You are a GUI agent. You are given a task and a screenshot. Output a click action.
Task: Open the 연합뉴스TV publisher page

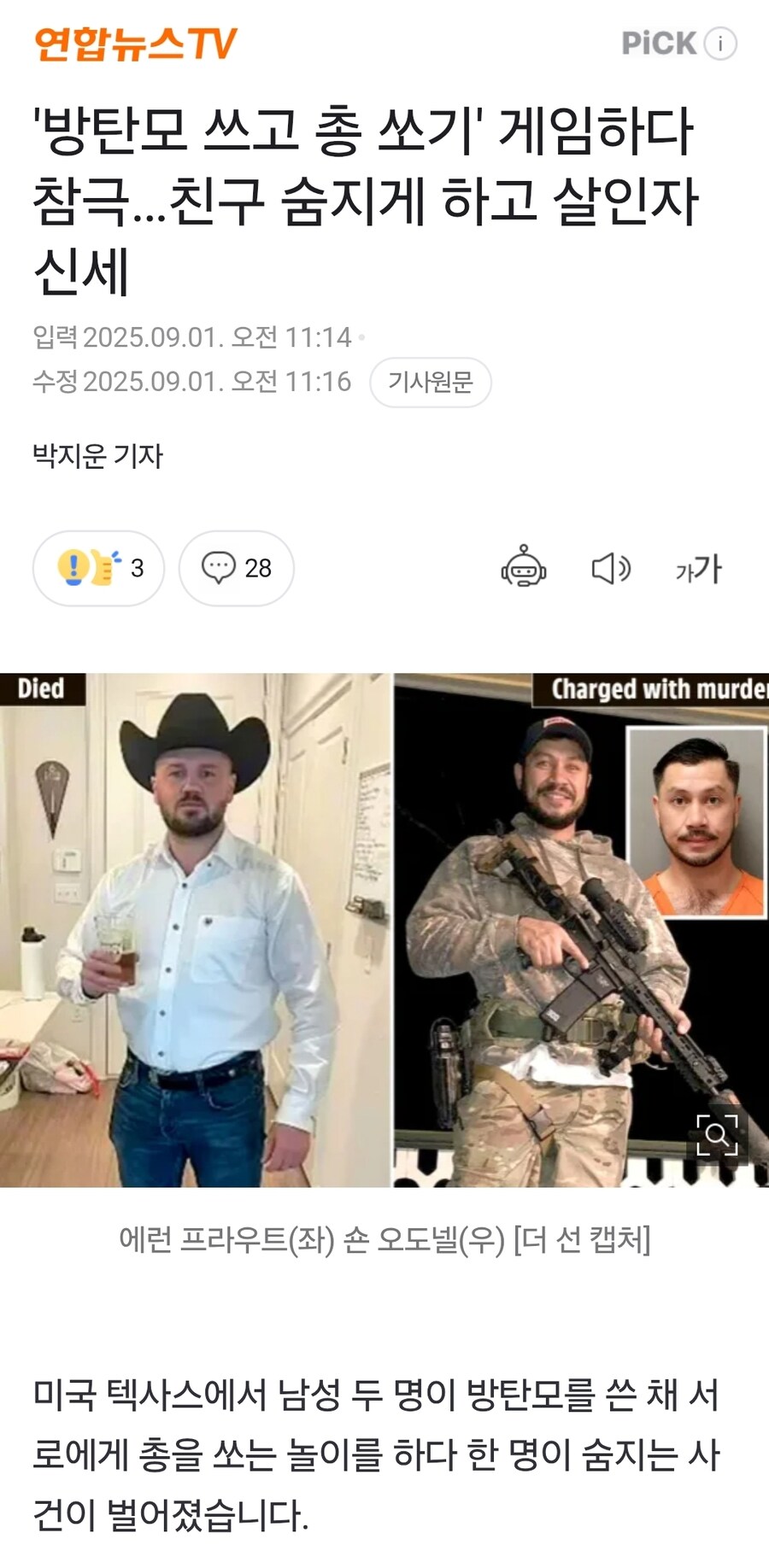click(x=135, y=44)
